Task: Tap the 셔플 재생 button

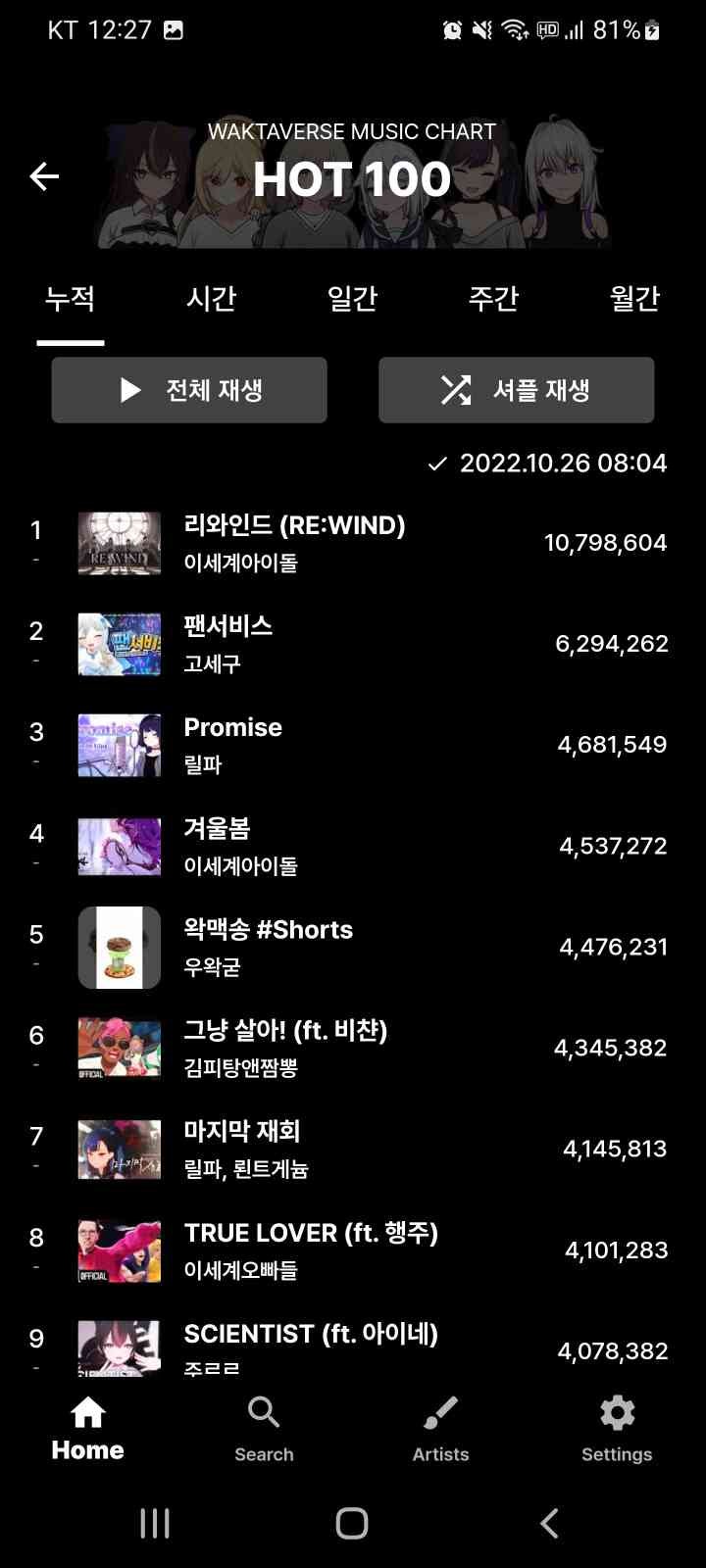Action: [516, 390]
